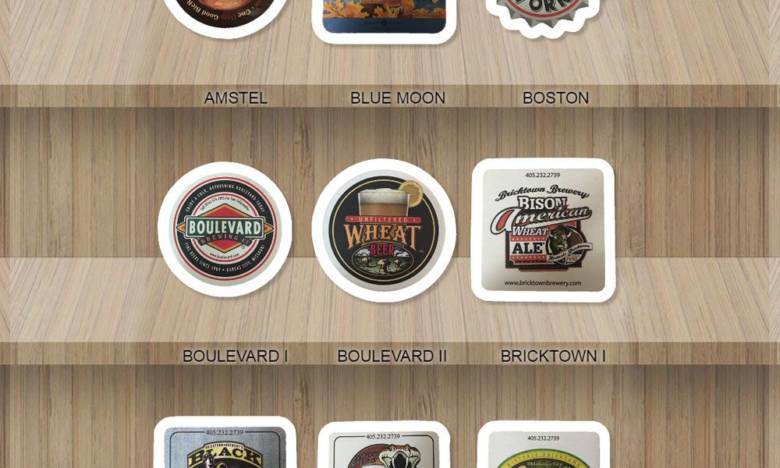Open the Boulevard I coaster
The height and width of the screenshot is (468, 780).
pyautogui.click(x=225, y=229)
